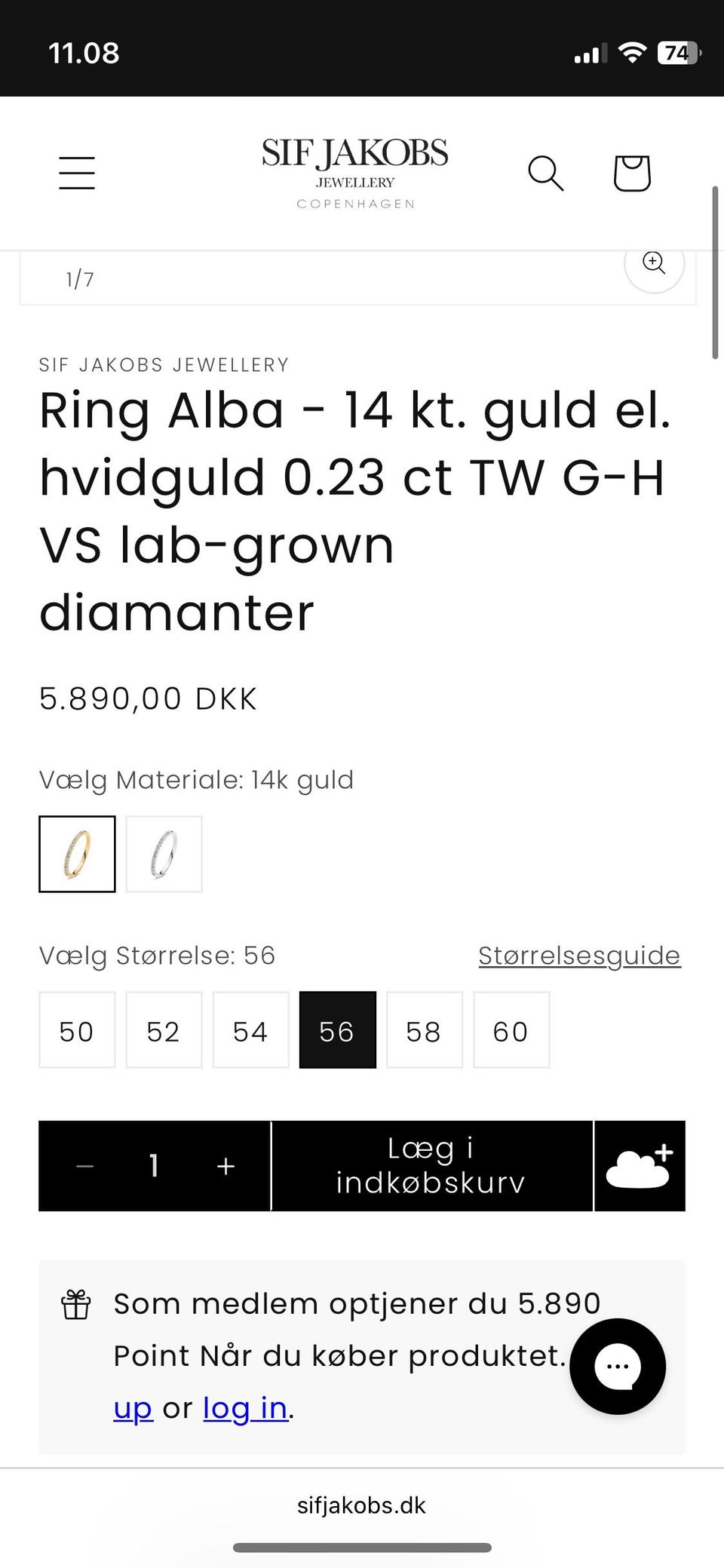This screenshot has height=1568, width=724.
Task: Click the log in link
Action: click(x=244, y=1409)
